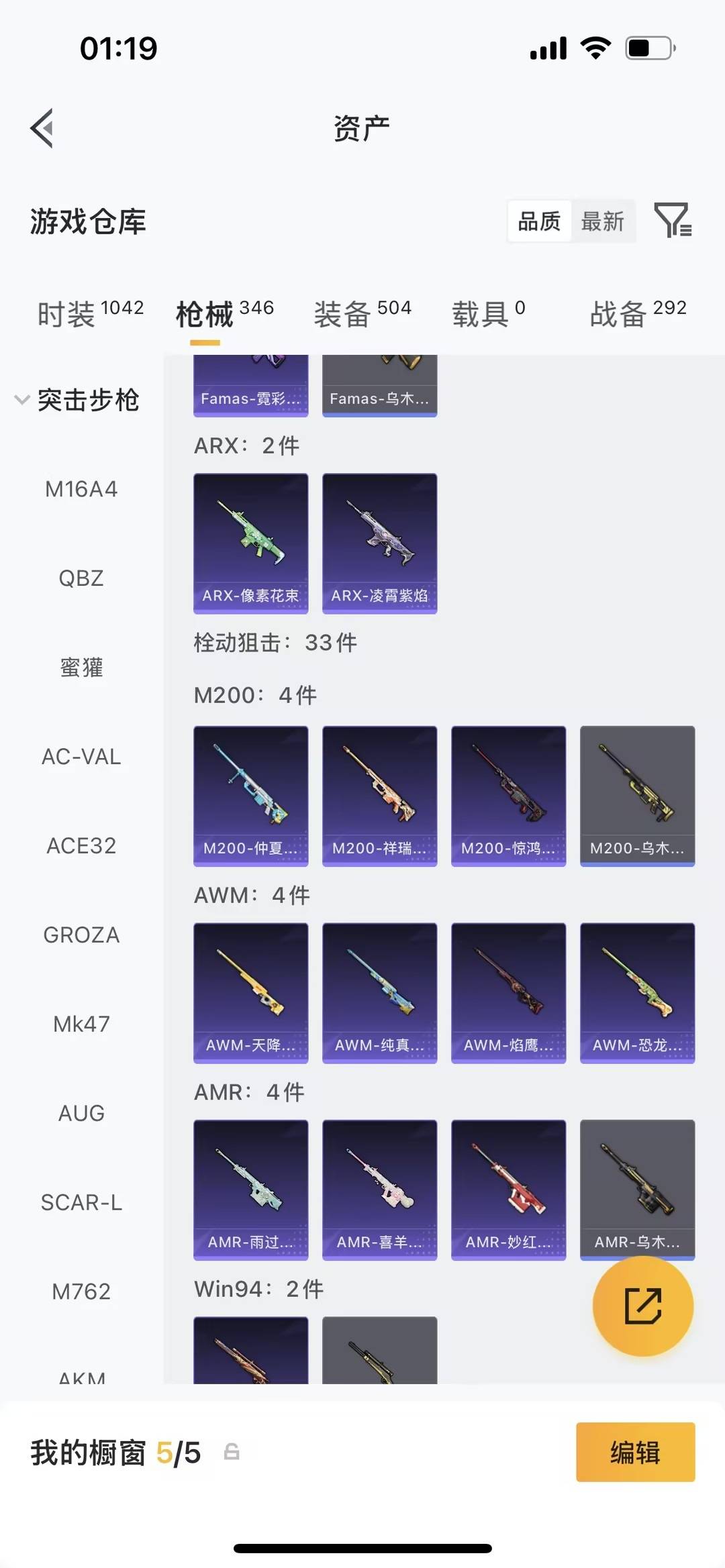725x1568 pixels.
Task: Tap the orange share floating button
Action: click(642, 1306)
